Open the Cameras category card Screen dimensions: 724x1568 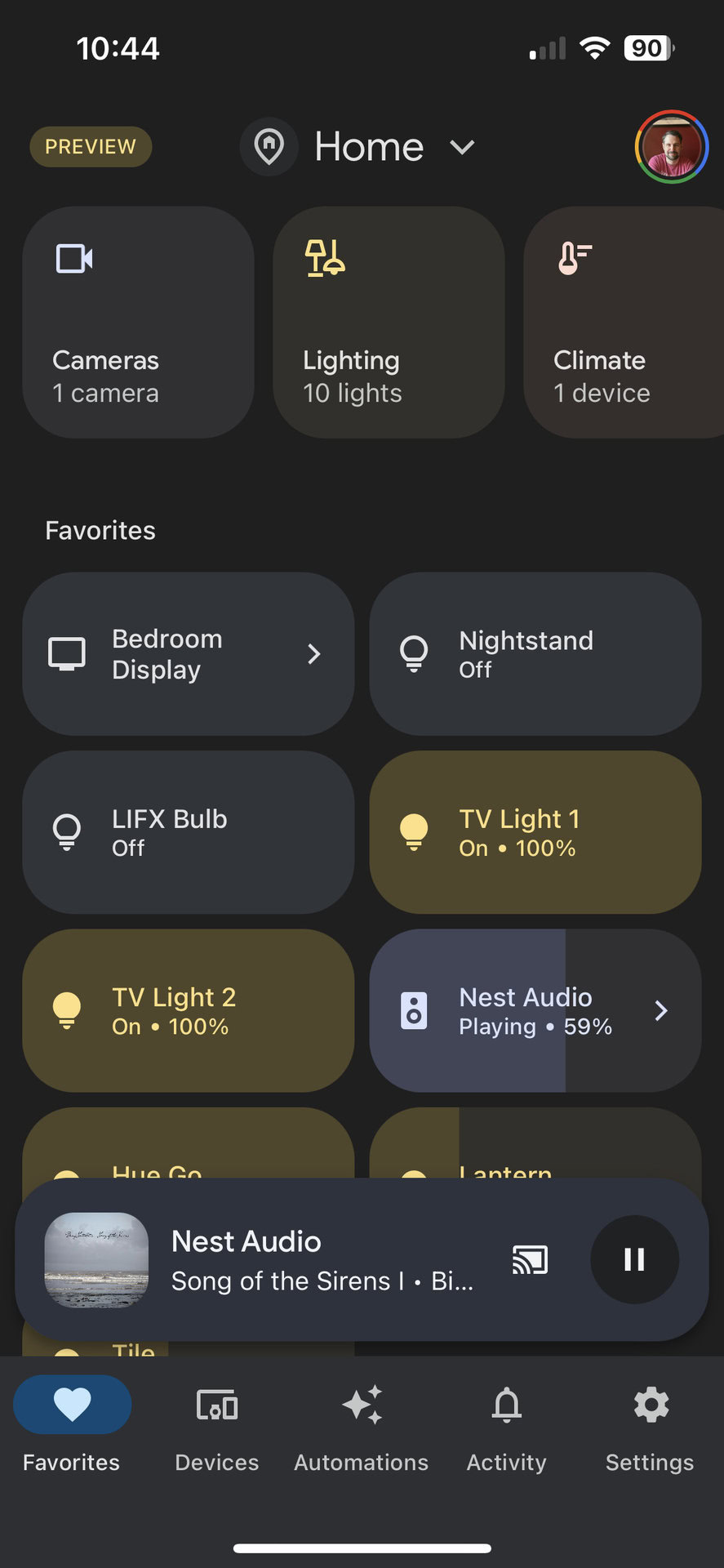click(138, 322)
